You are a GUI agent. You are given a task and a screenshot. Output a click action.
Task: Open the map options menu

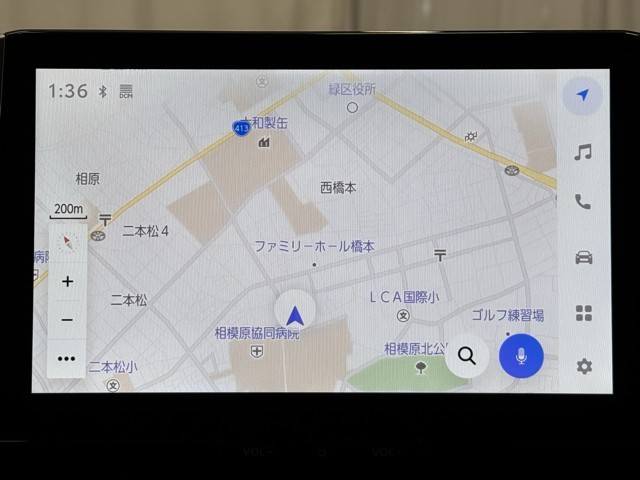67,359
